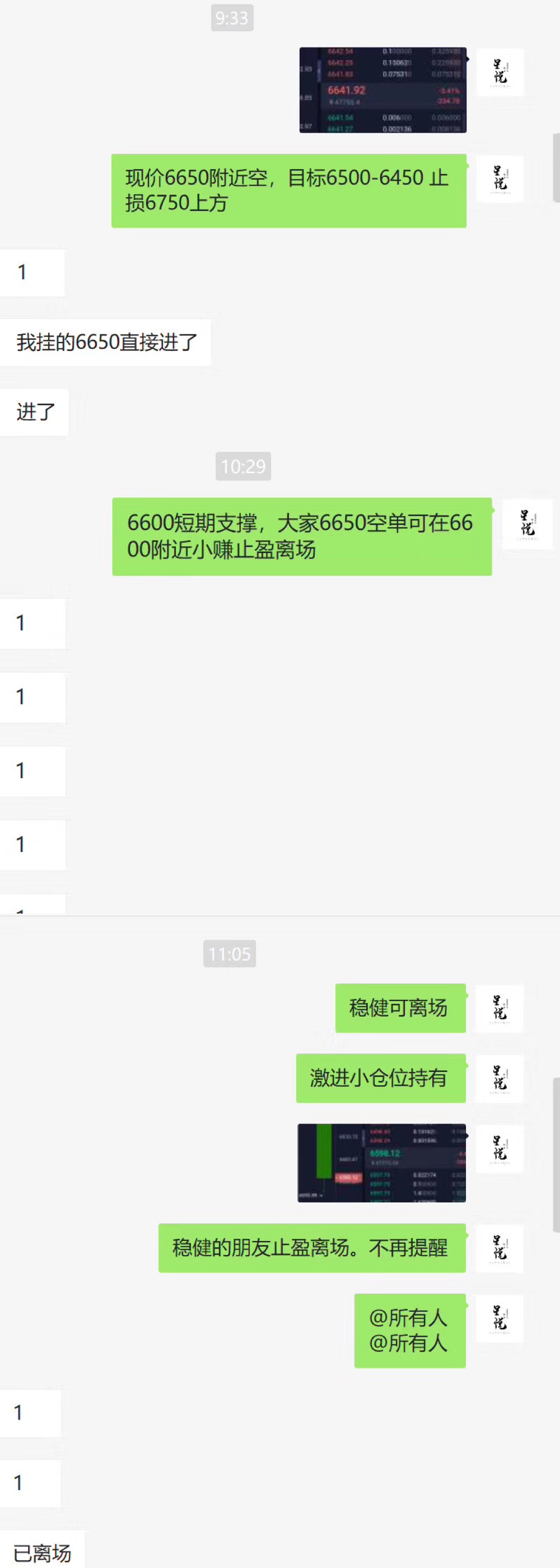Image resolution: width=560 pixels, height=1568 pixels.
Task: Click the 稳健可离场 green bubble
Action: tap(400, 1009)
